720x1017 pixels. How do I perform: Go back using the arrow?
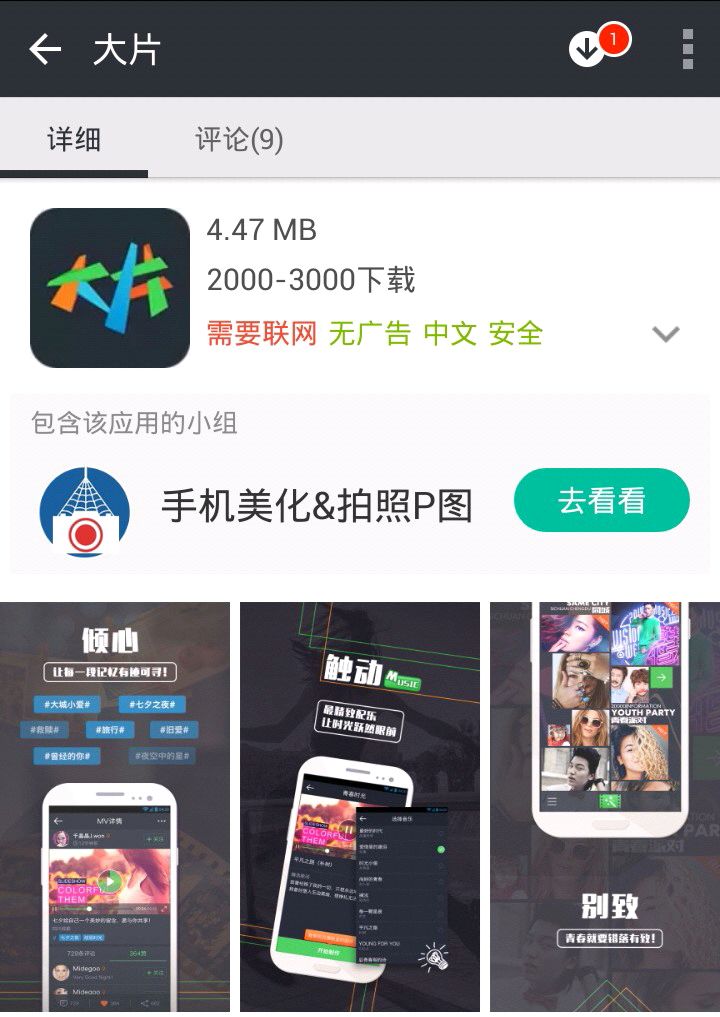45,49
